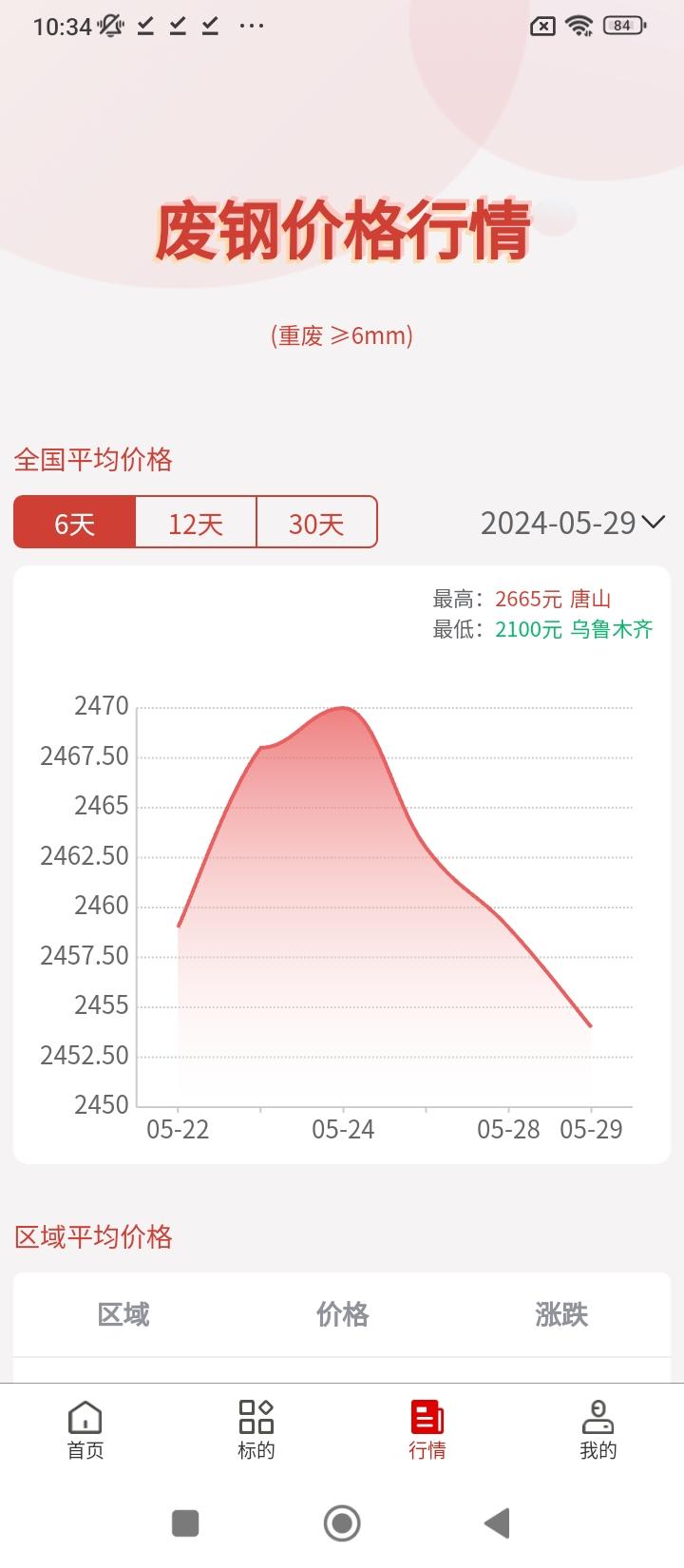Tap the SIM card error status icon
The height and width of the screenshot is (1568, 684).
pos(541,26)
